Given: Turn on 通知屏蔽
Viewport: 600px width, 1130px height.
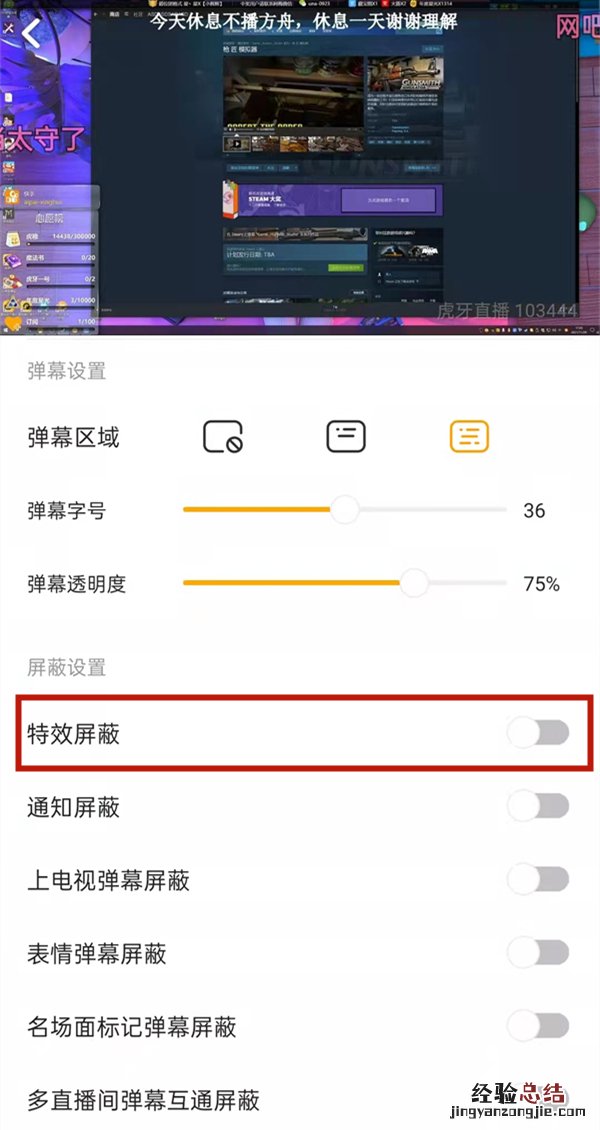Looking at the screenshot, I should [x=538, y=806].
